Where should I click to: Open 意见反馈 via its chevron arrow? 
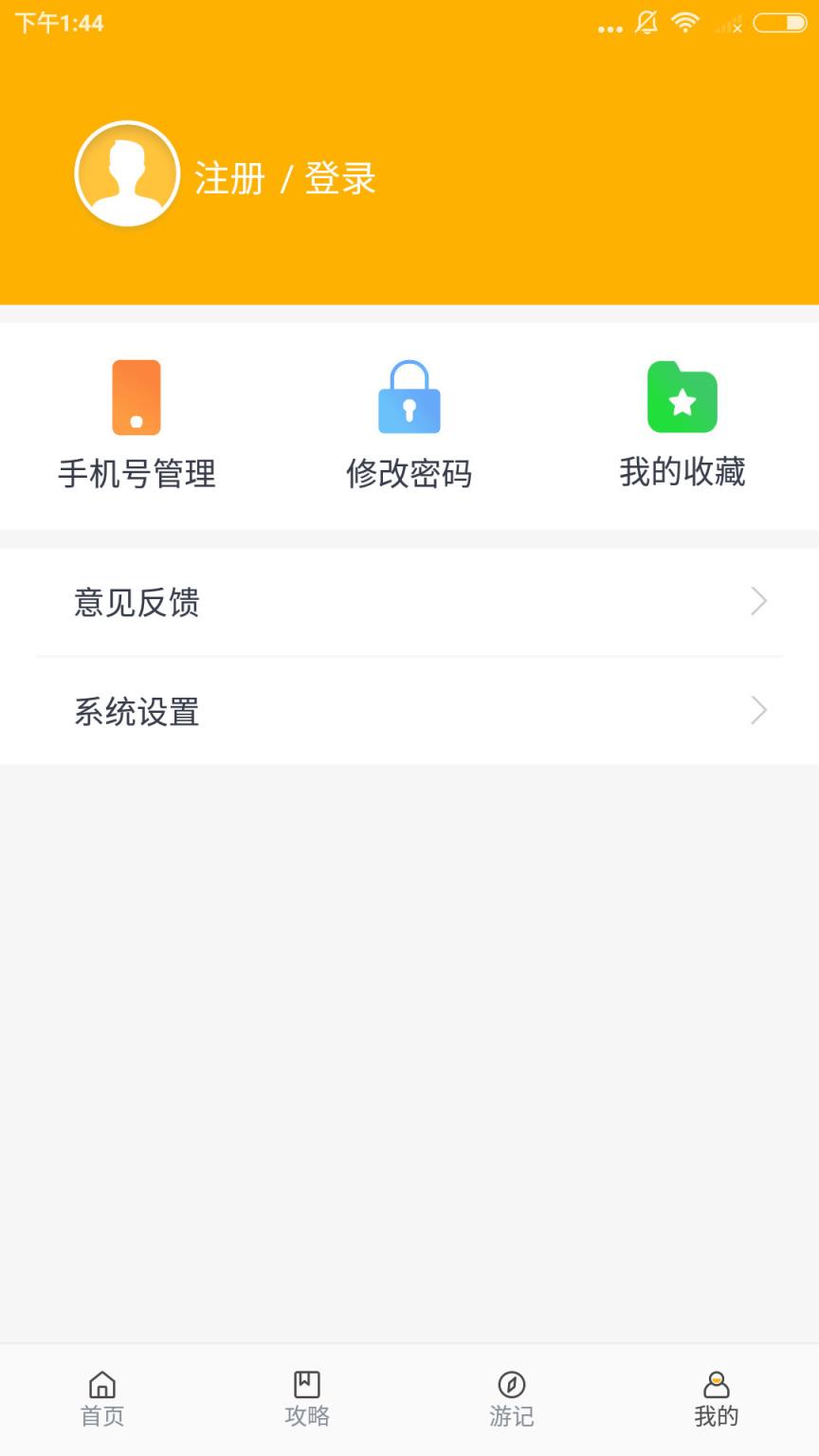(757, 601)
